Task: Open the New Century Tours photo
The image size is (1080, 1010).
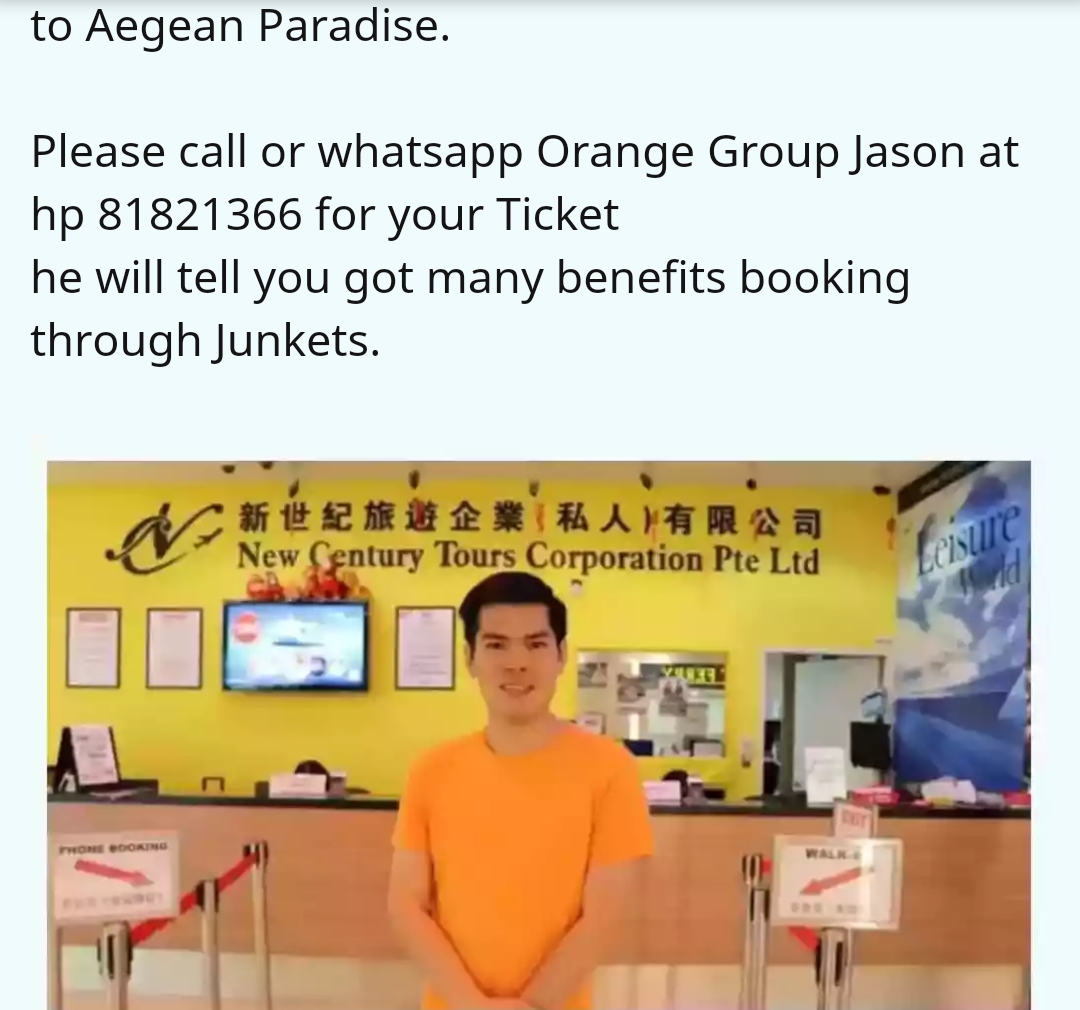Action: click(538, 735)
